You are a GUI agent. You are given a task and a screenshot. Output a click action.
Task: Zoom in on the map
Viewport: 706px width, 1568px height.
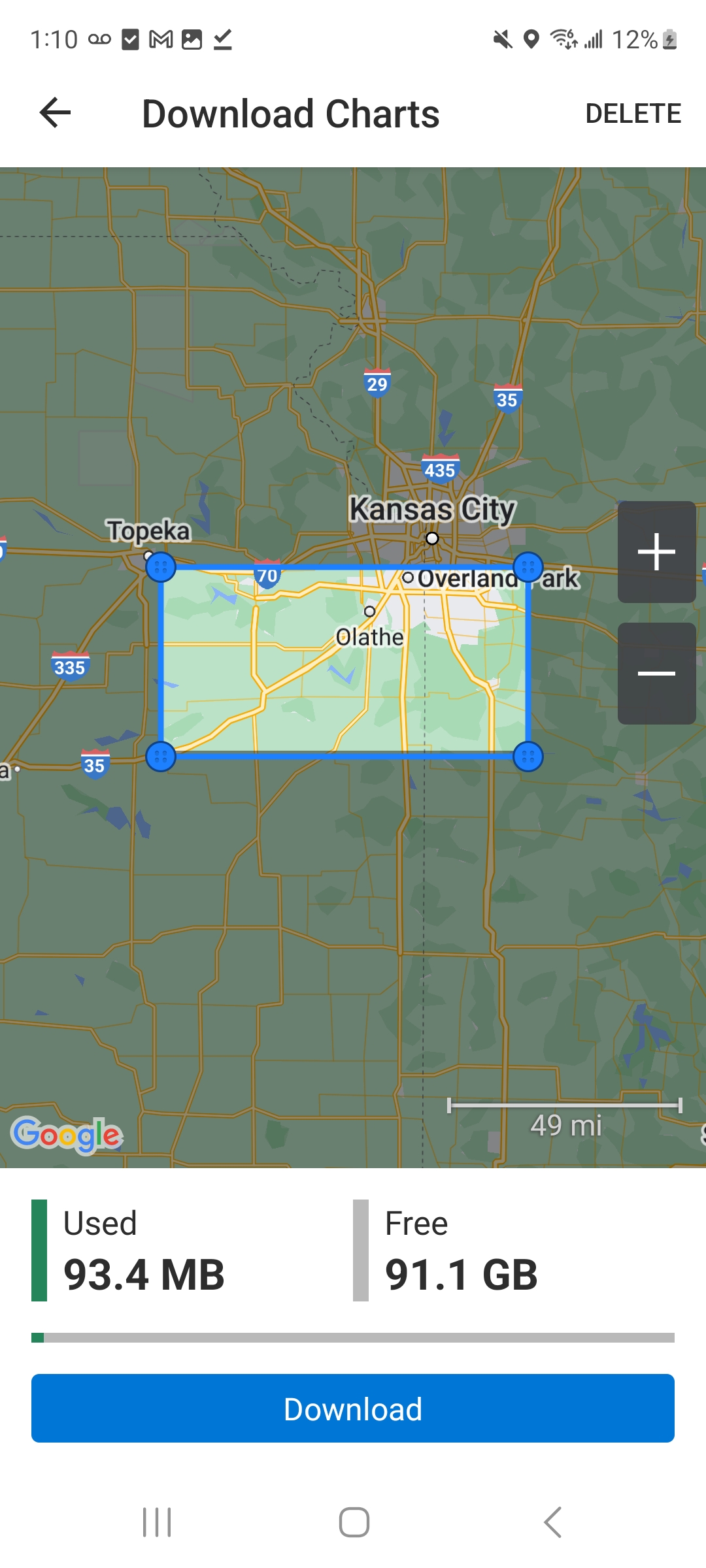pos(656,552)
